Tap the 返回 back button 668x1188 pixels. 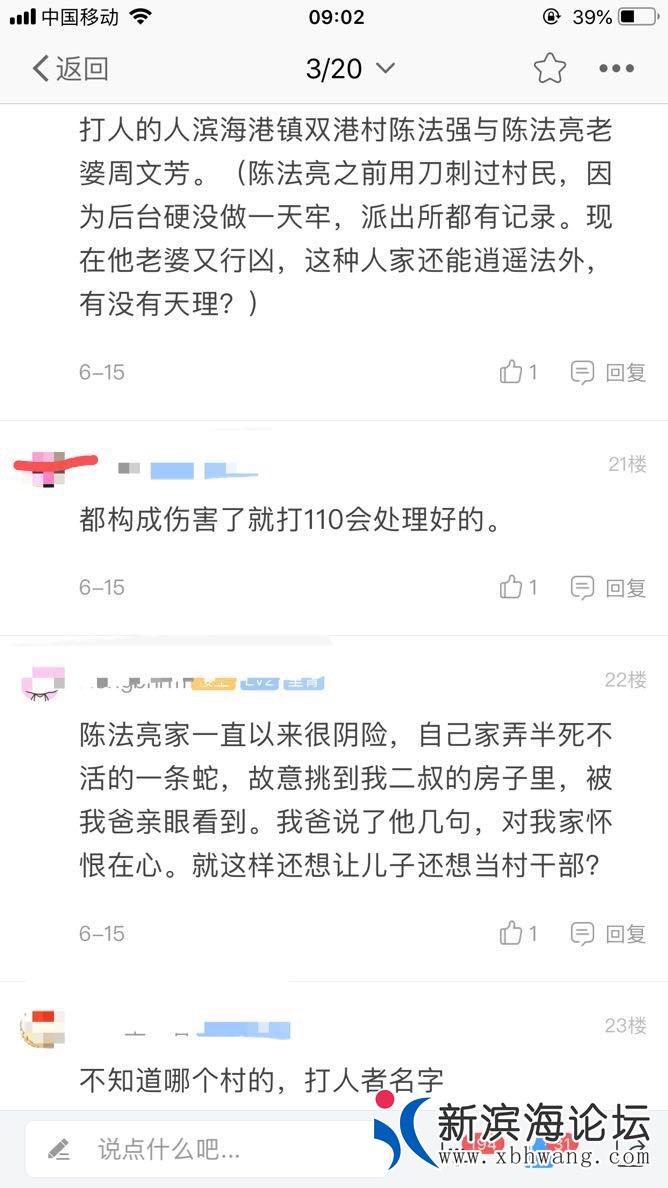[70, 69]
